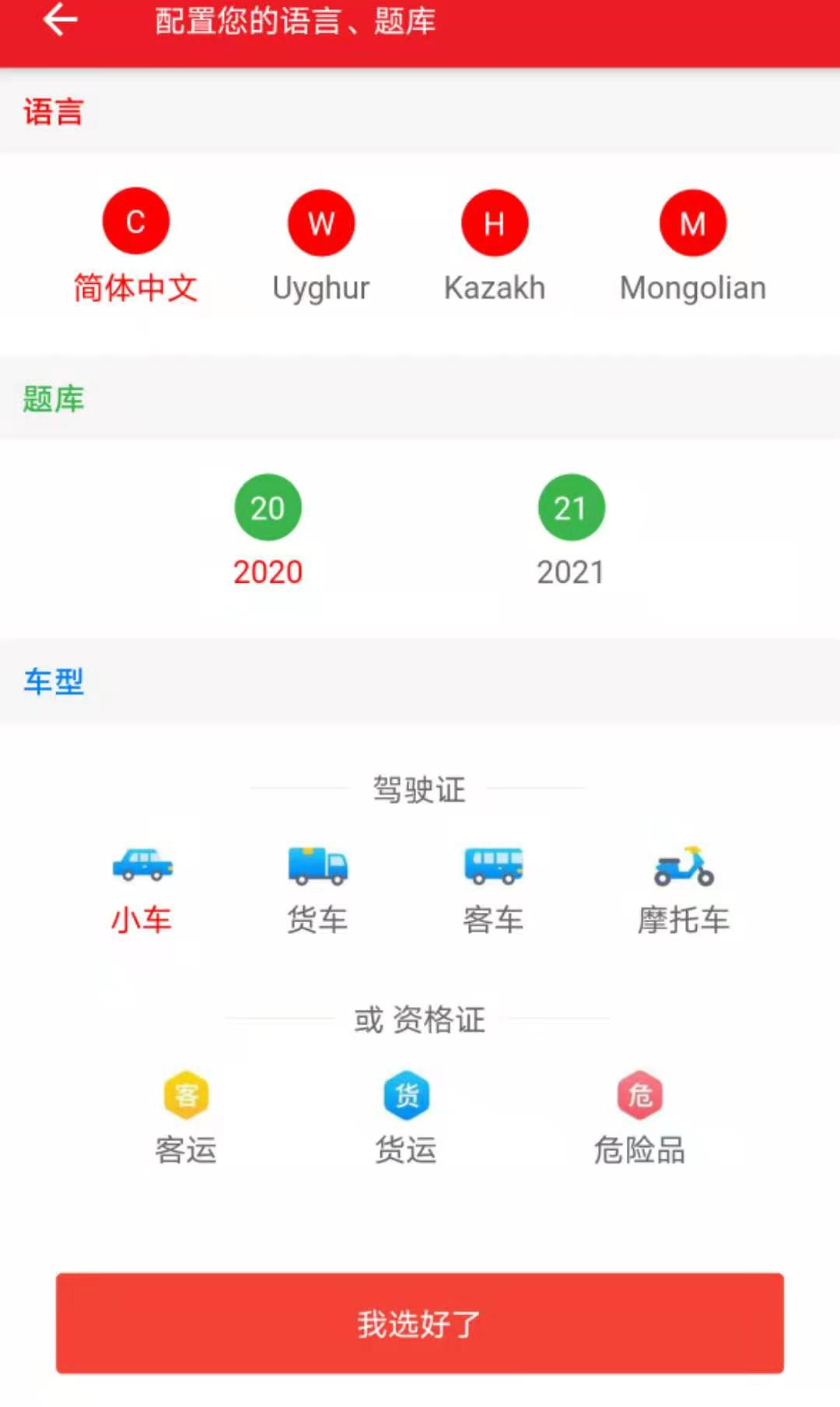
Task: Select 货车 truck vehicle type
Action: coord(317,890)
